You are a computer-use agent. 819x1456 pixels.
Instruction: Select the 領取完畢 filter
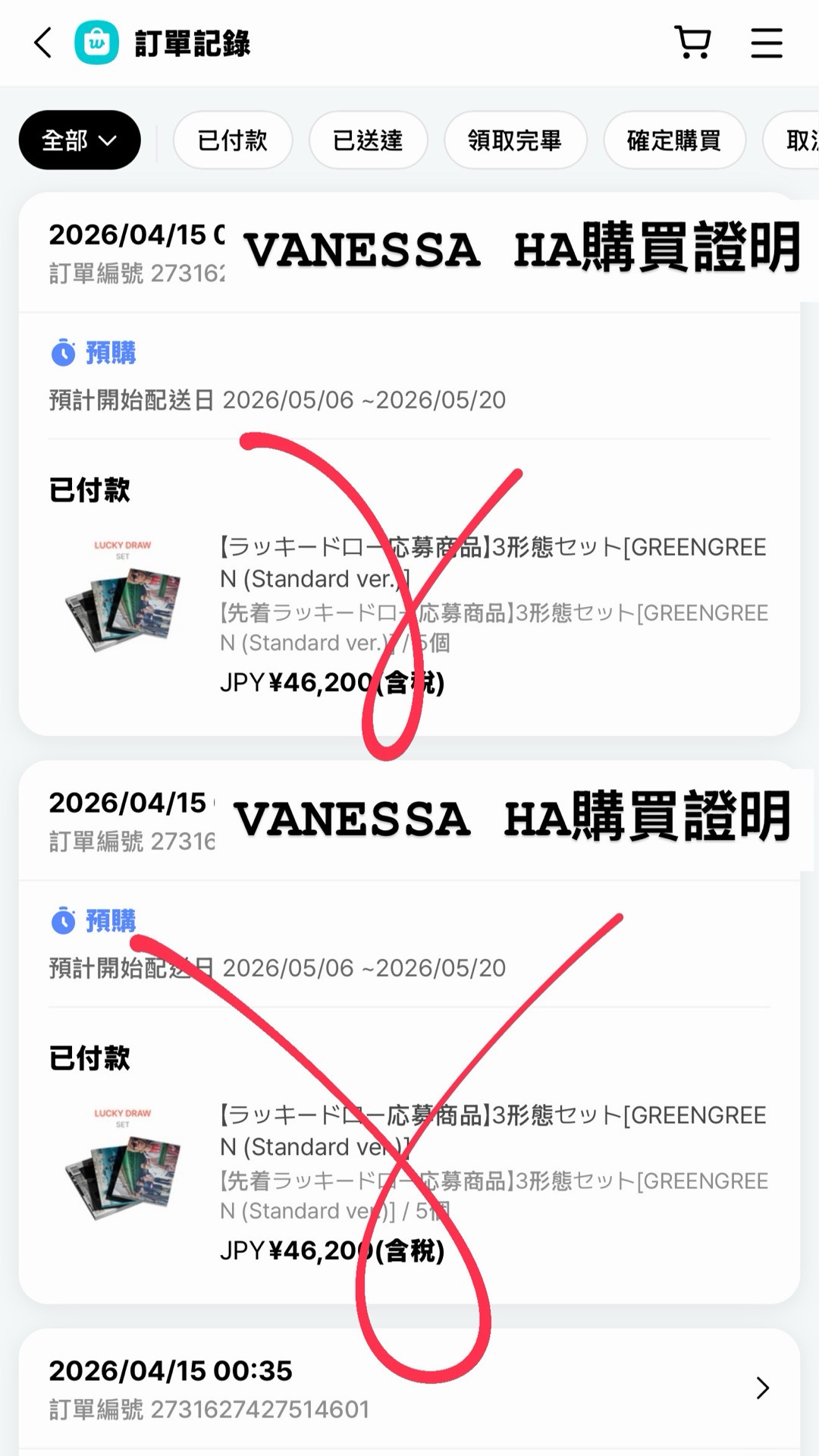[x=516, y=140]
